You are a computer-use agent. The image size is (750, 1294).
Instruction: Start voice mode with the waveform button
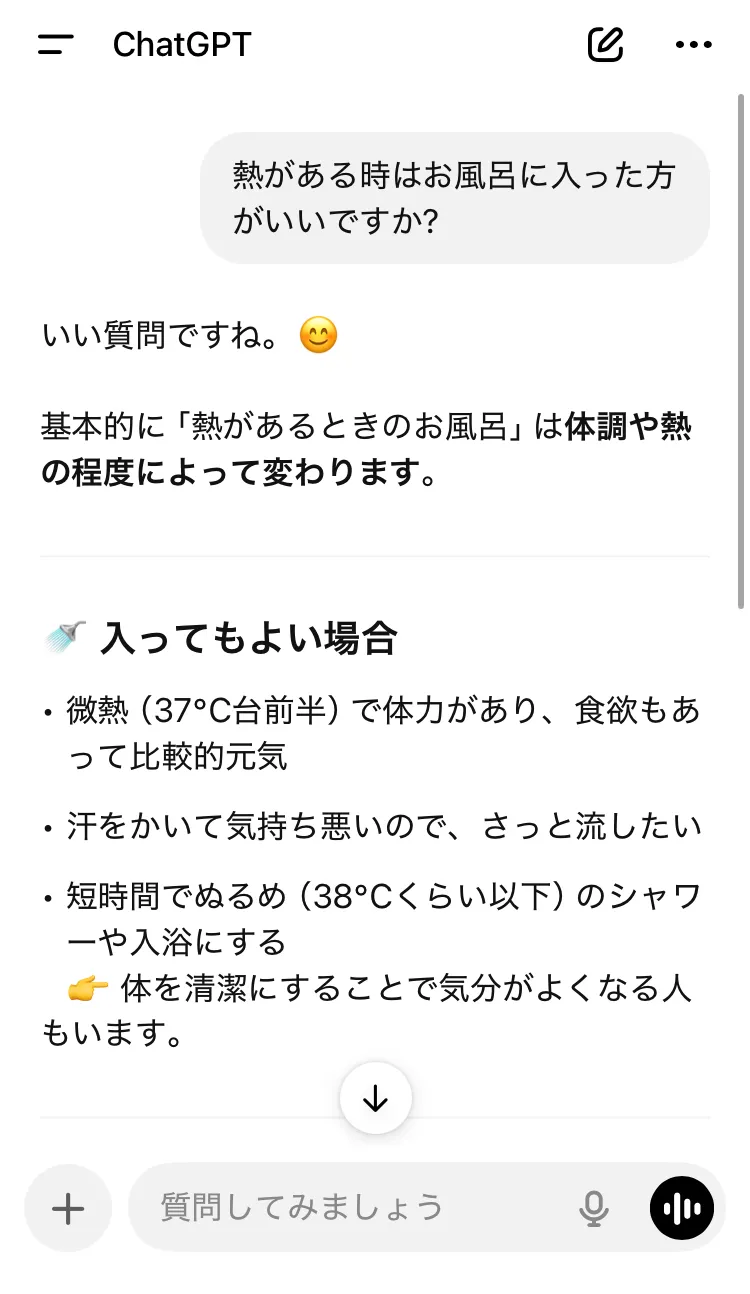point(682,1208)
